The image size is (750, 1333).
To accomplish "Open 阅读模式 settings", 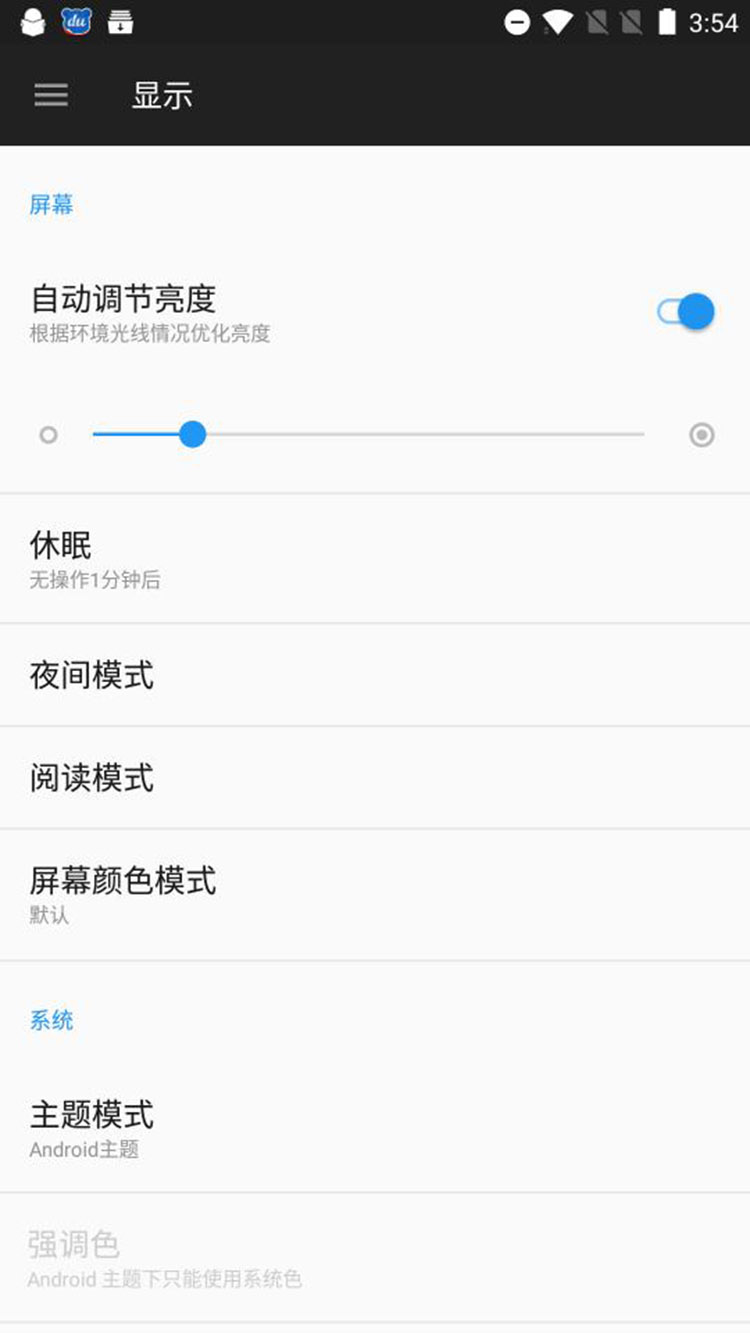I will click(375, 777).
